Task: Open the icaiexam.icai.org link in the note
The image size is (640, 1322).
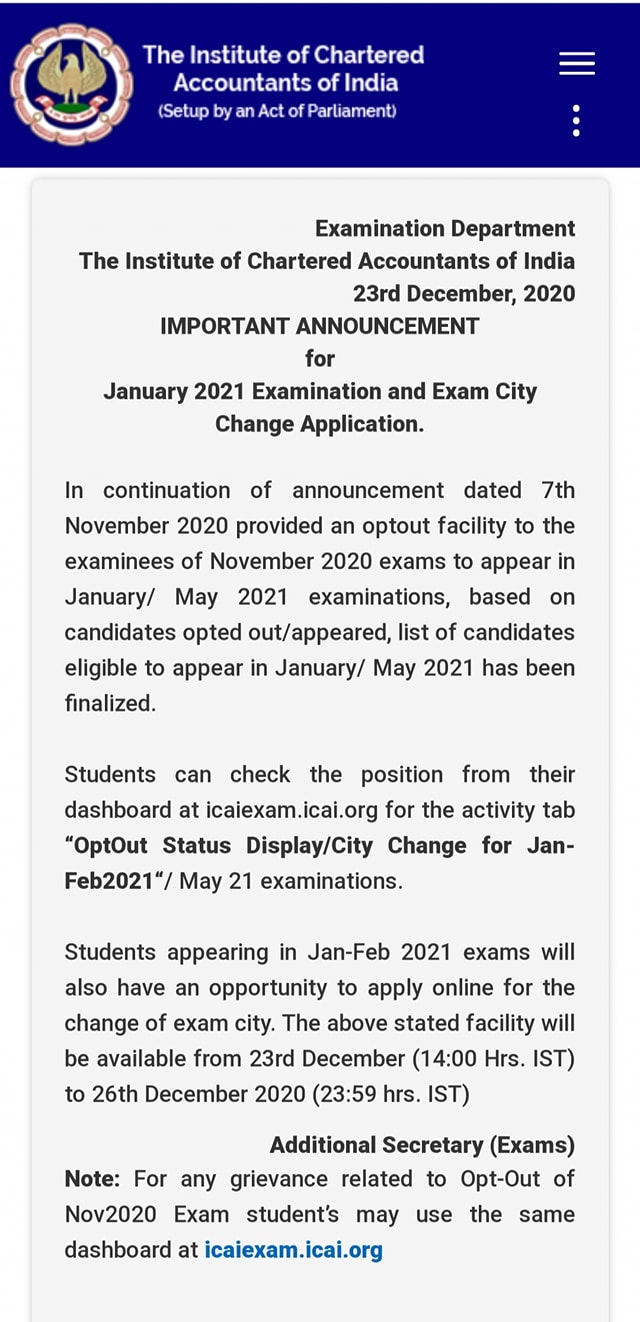Action: (x=293, y=1250)
